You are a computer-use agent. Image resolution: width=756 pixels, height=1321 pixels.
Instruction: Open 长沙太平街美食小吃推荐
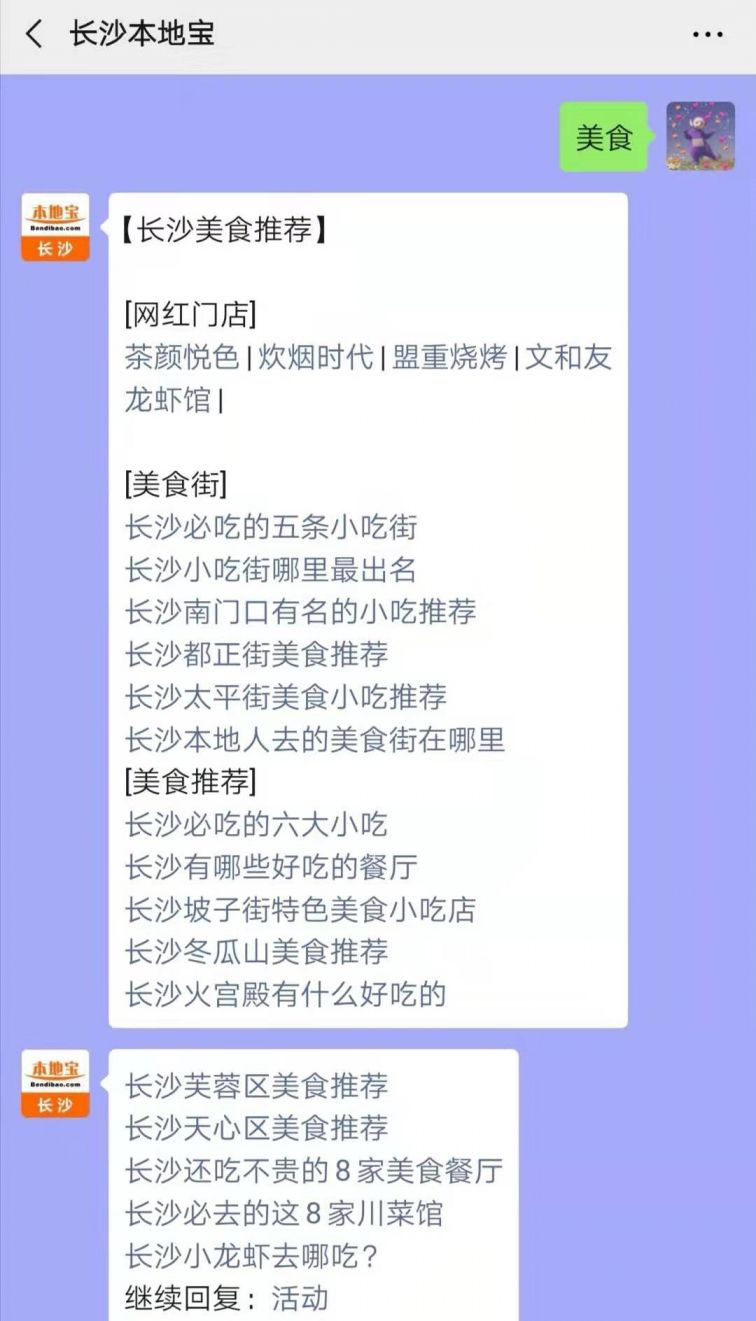click(x=285, y=697)
